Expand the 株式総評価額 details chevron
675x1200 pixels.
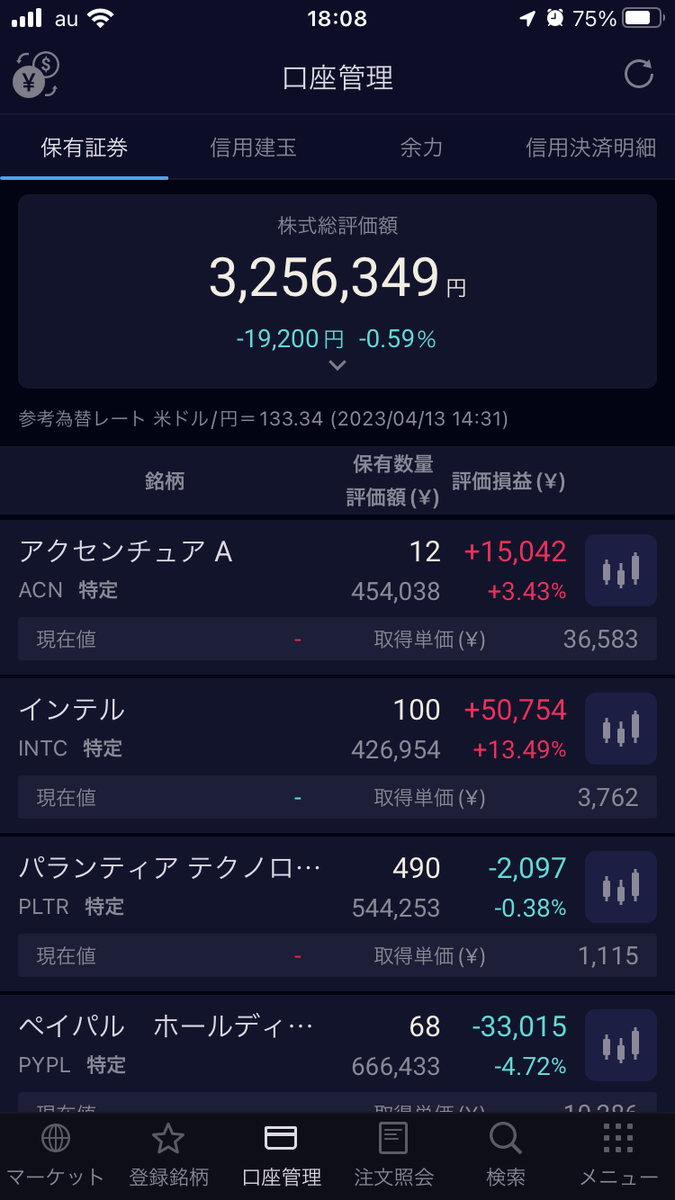337,366
